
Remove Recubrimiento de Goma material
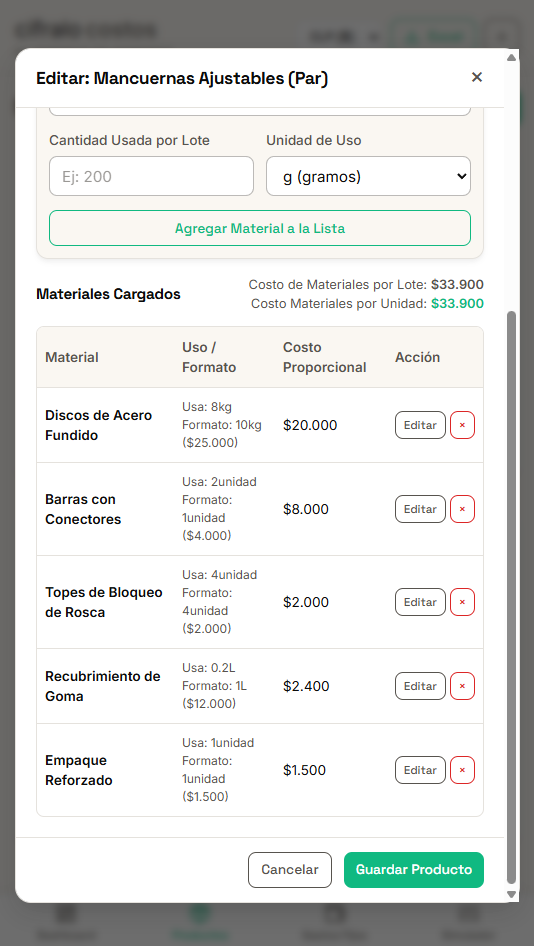[462, 686]
